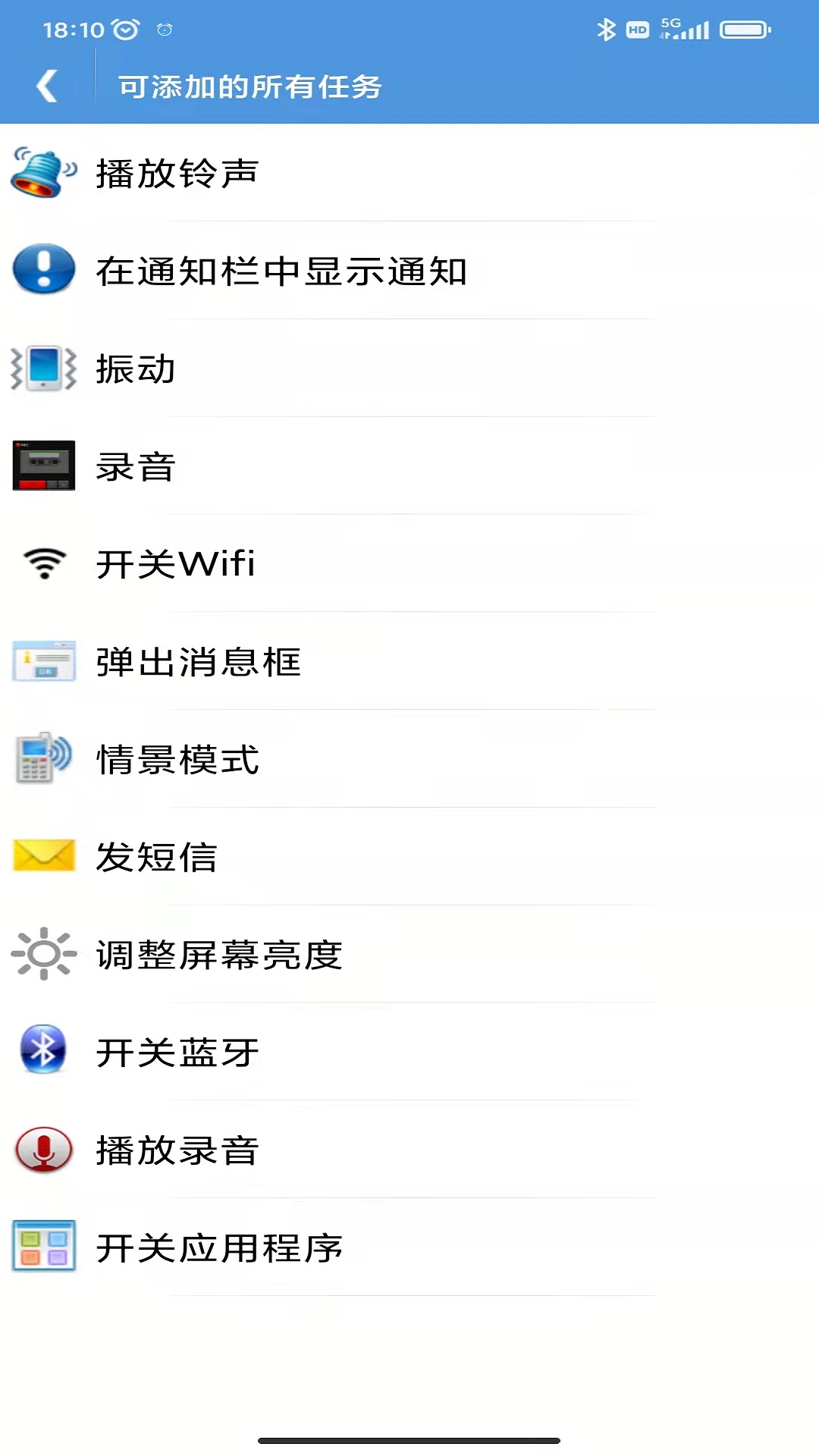Select the Bluetooth icon beside 开关蓝牙
The width and height of the screenshot is (819, 1456).
tap(42, 1051)
